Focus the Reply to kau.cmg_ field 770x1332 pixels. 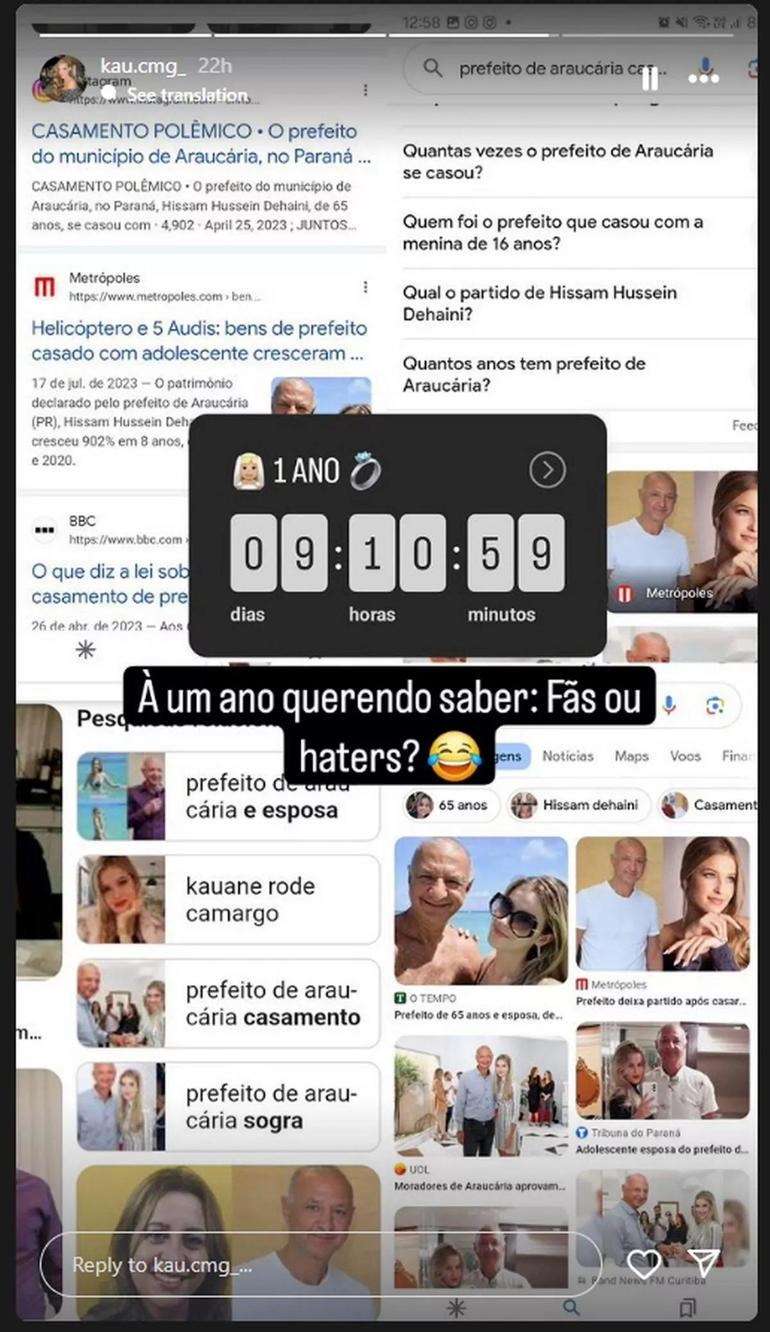point(320,1265)
